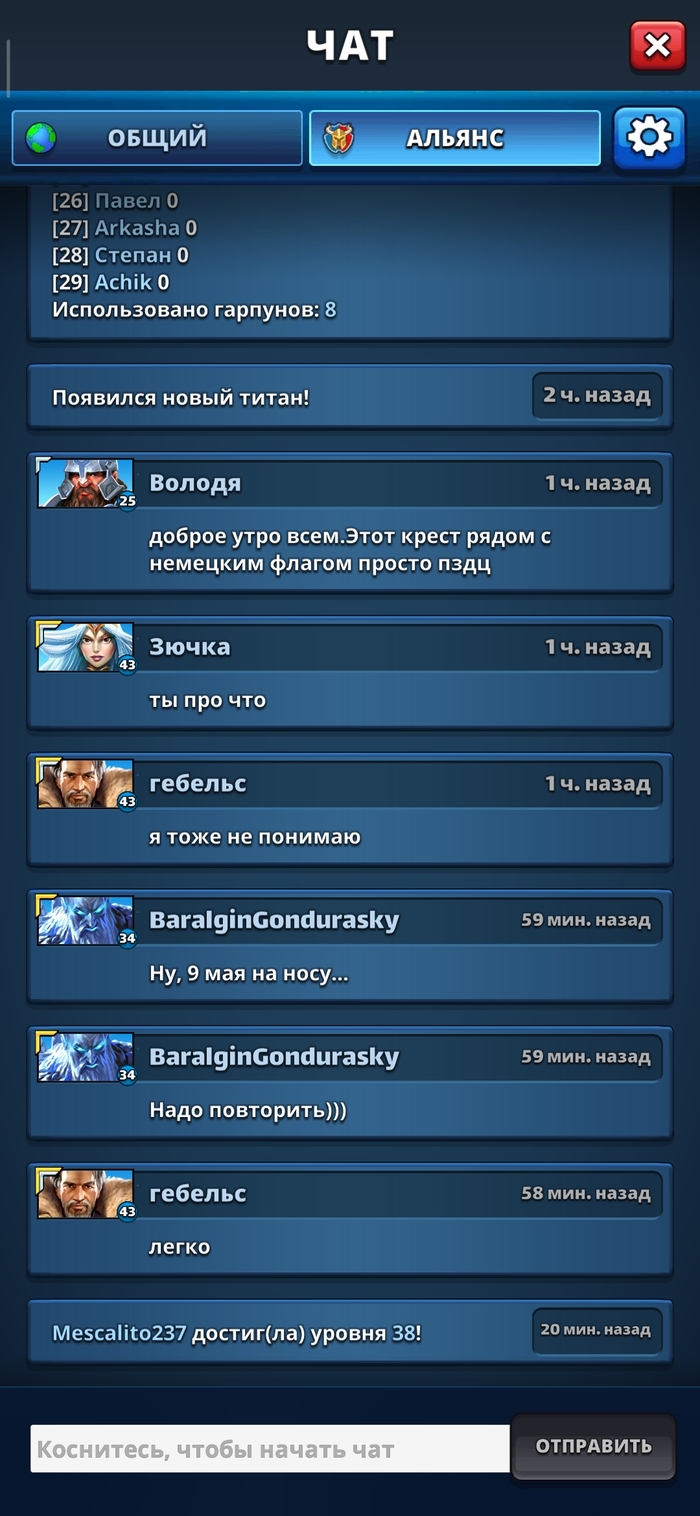Open Mescalito237 player name link
The width and height of the screenshot is (700, 1516).
(x=119, y=1333)
